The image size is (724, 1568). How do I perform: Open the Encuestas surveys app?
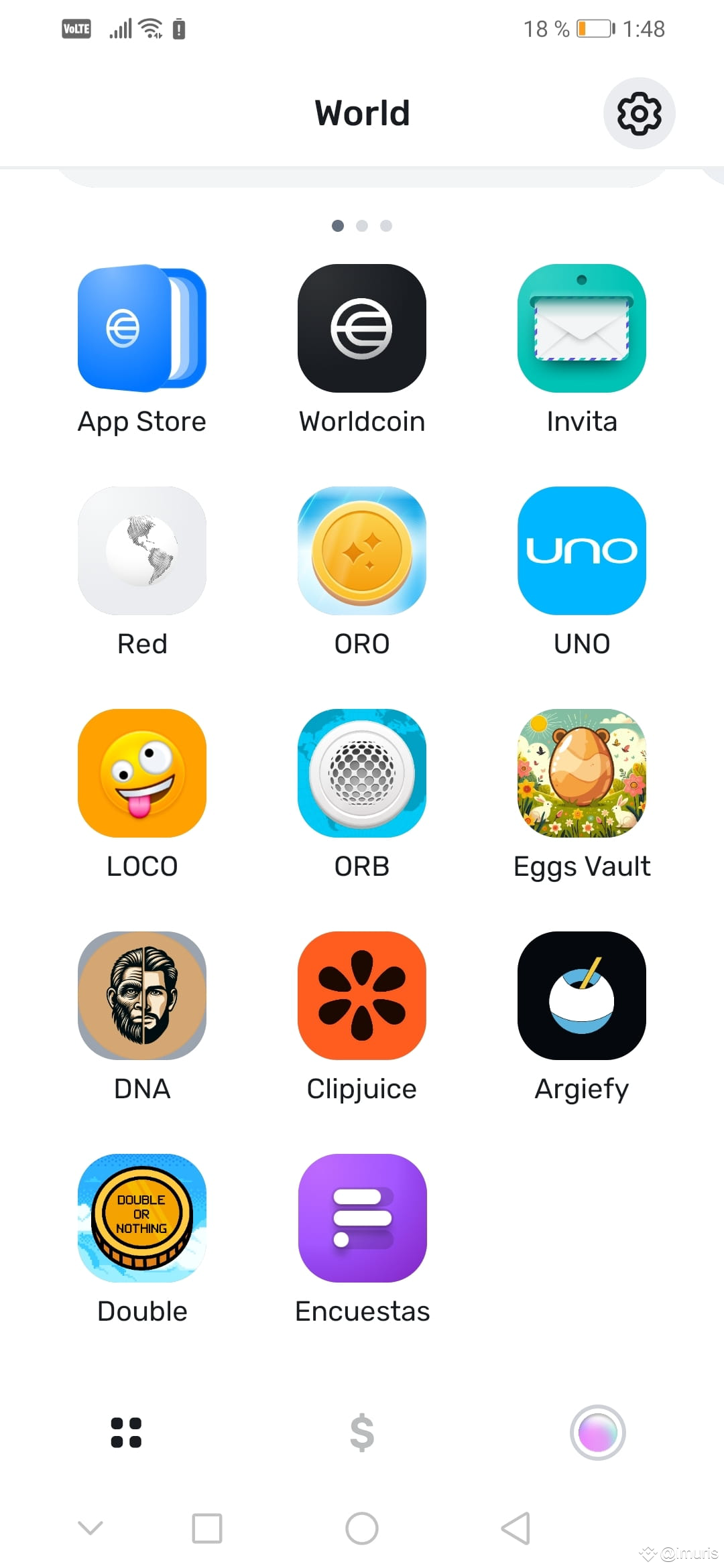click(x=362, y=1218)
